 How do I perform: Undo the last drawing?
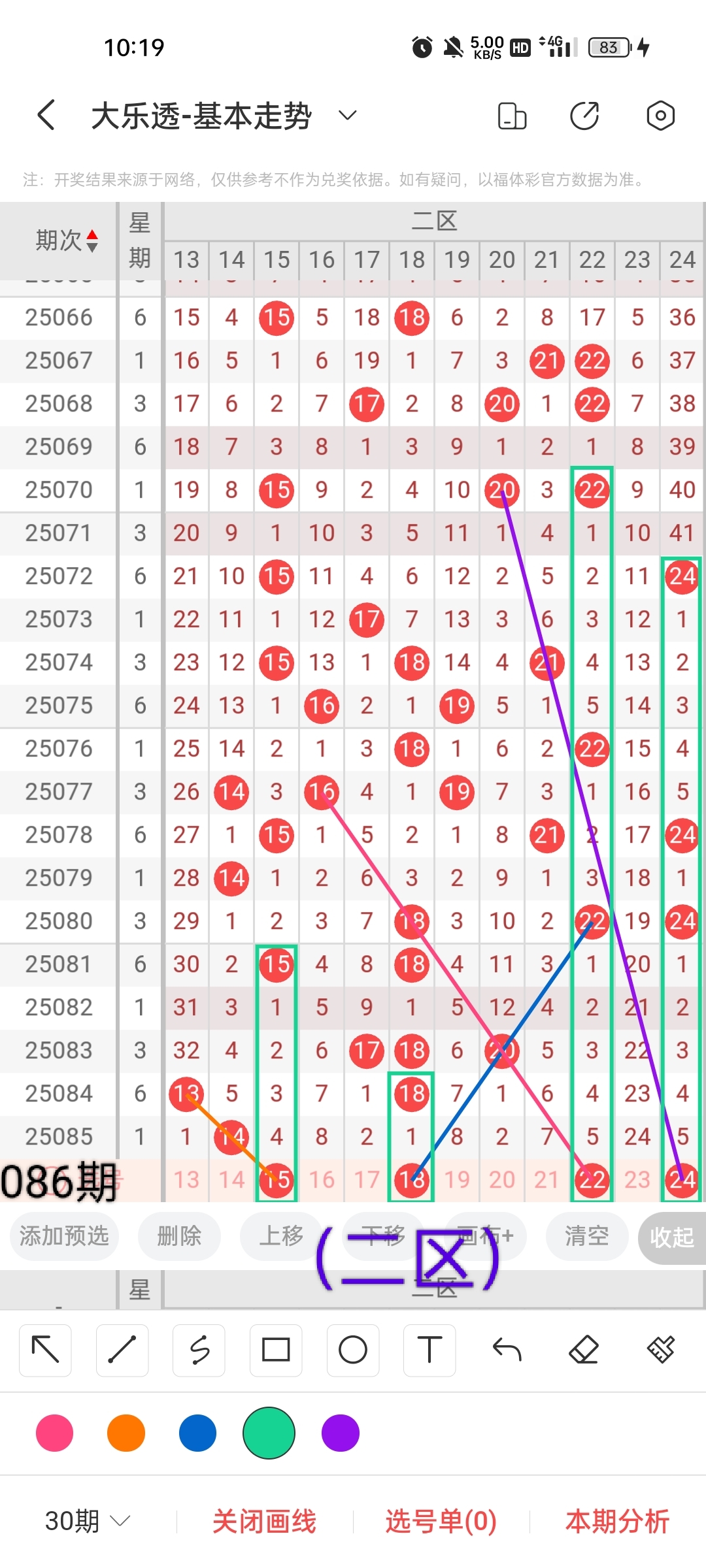point(507,1350)
